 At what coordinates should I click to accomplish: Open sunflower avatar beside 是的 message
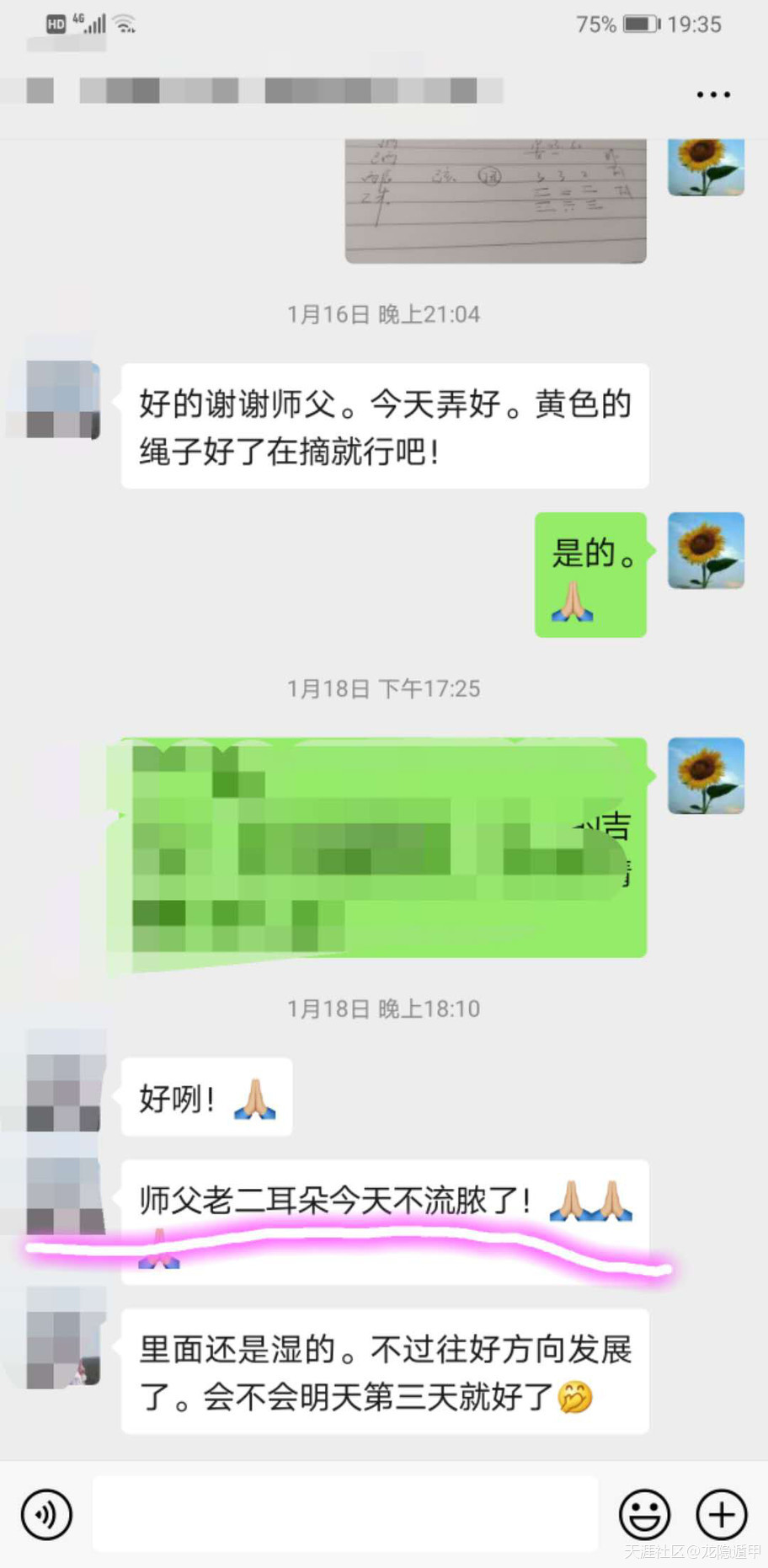tap(706, 550)
